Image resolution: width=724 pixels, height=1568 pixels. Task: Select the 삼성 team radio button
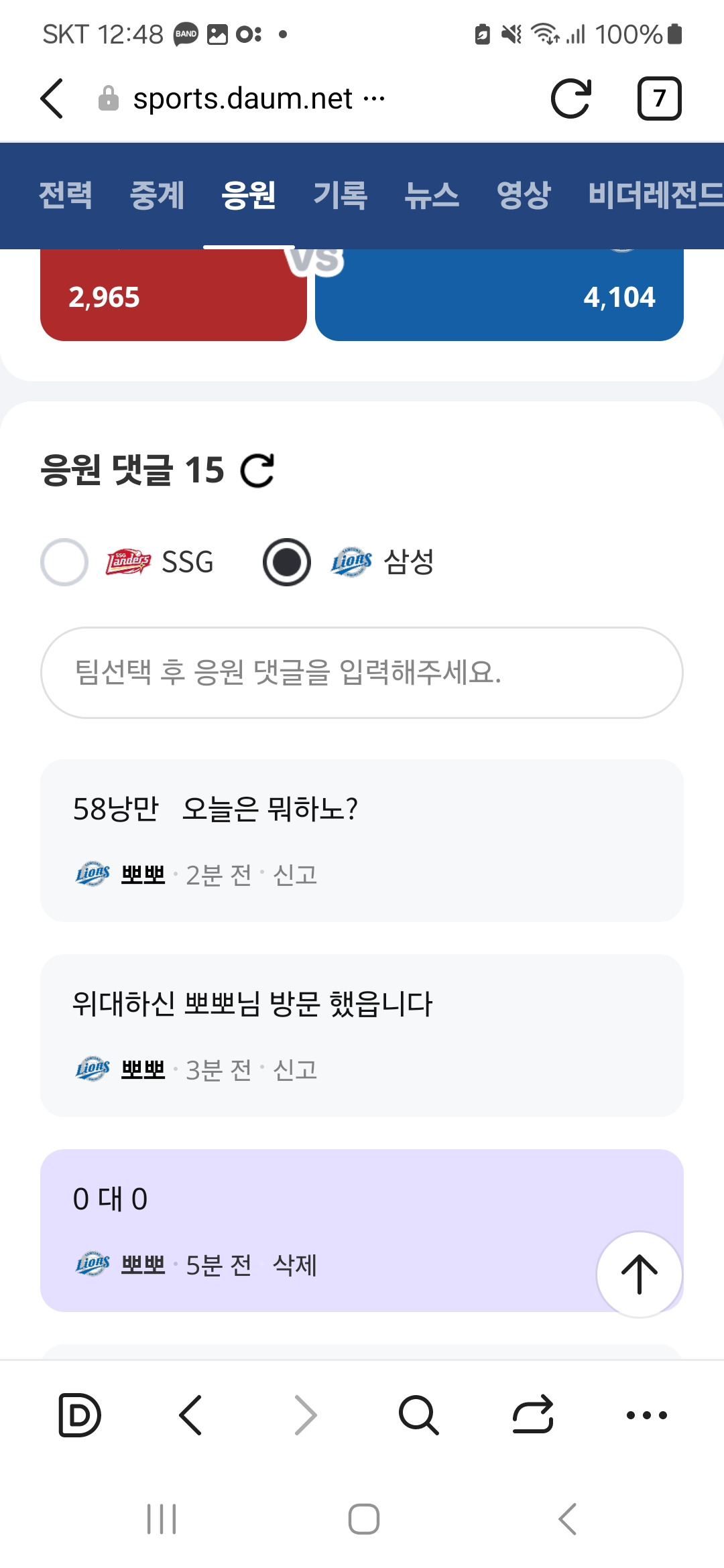pos(286,563)
